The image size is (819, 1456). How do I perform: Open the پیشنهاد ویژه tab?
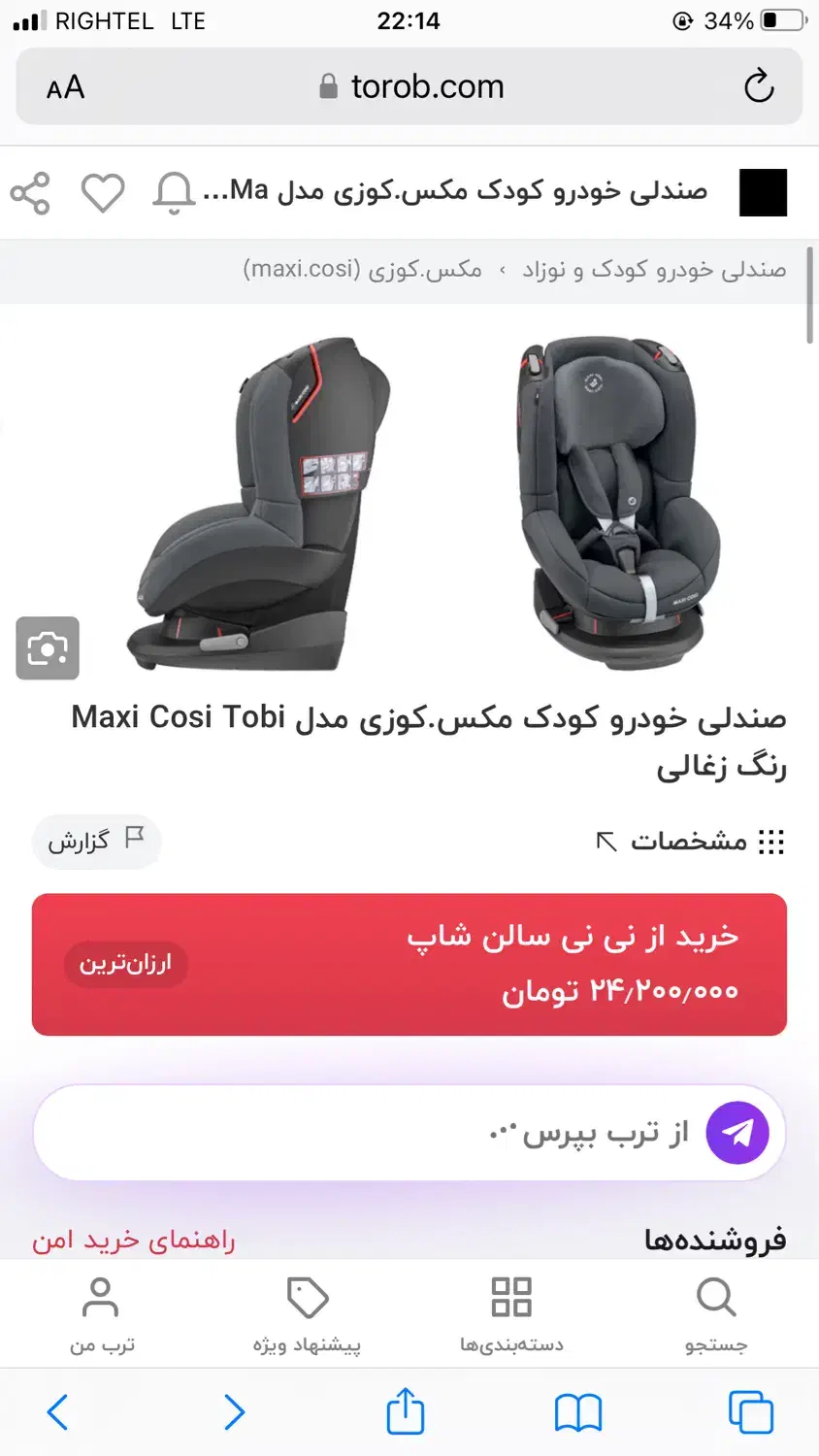[307, 1313]
